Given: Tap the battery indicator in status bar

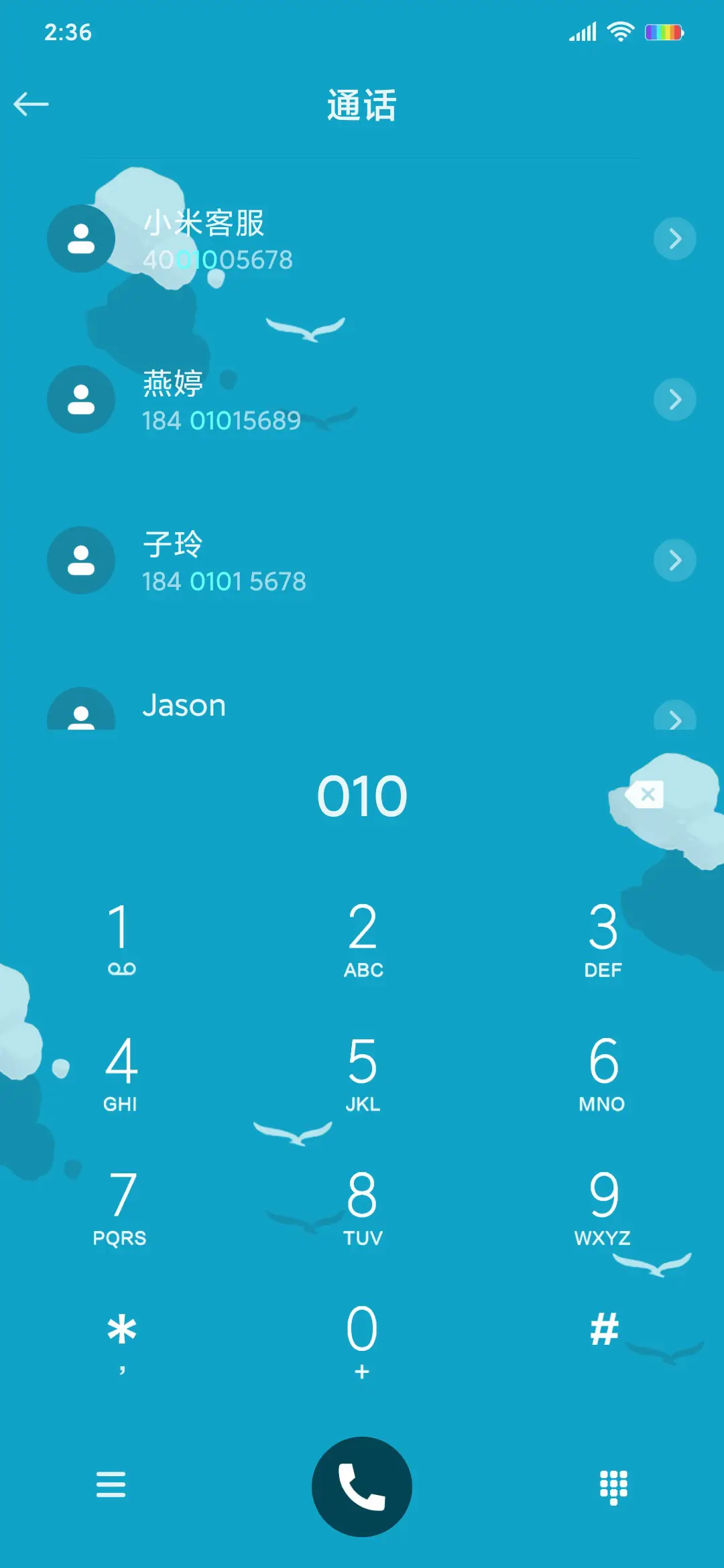Looking at the screenshot, I should [662, 31].
